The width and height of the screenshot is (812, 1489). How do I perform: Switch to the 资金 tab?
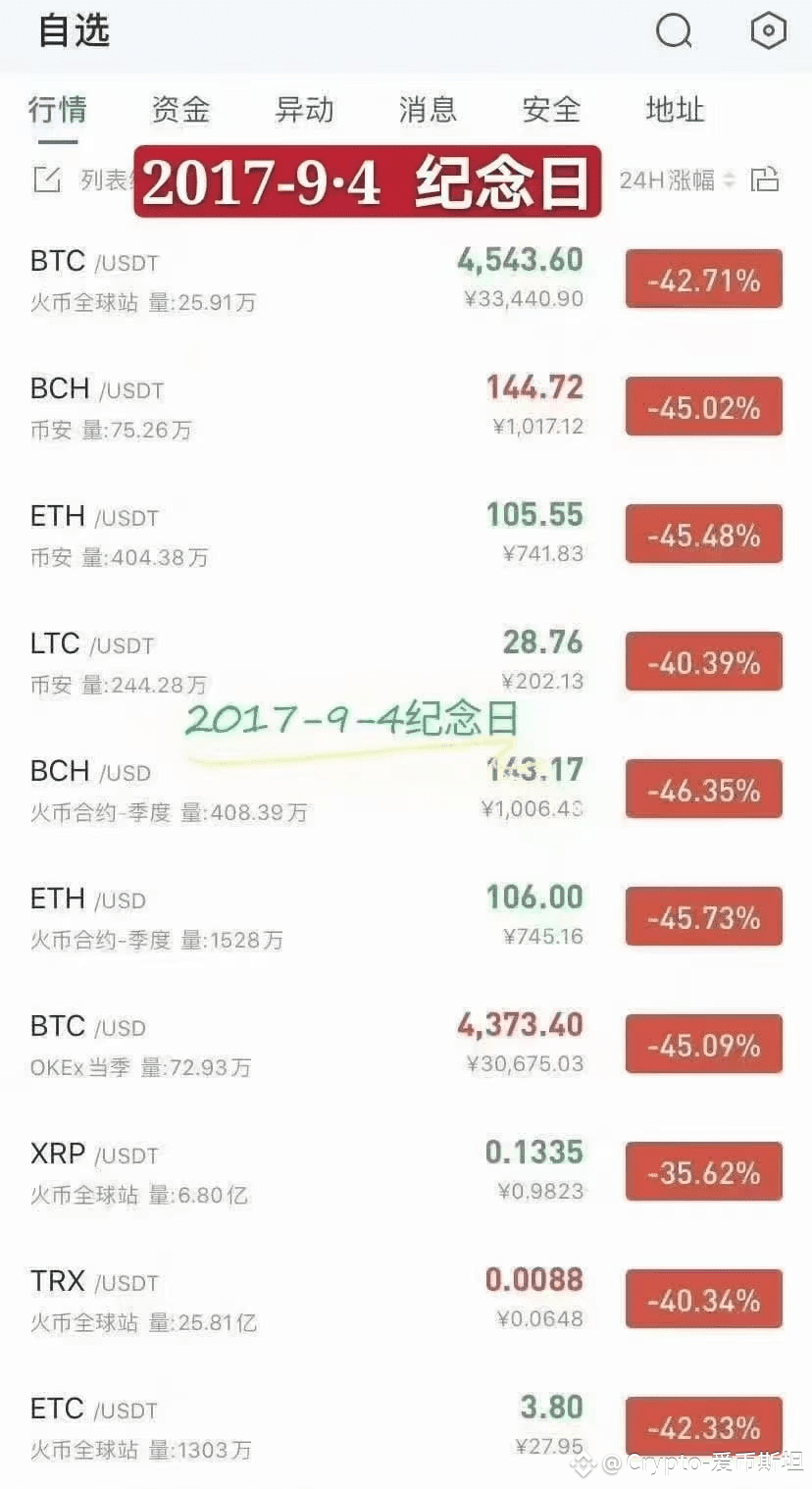[180, 109]
